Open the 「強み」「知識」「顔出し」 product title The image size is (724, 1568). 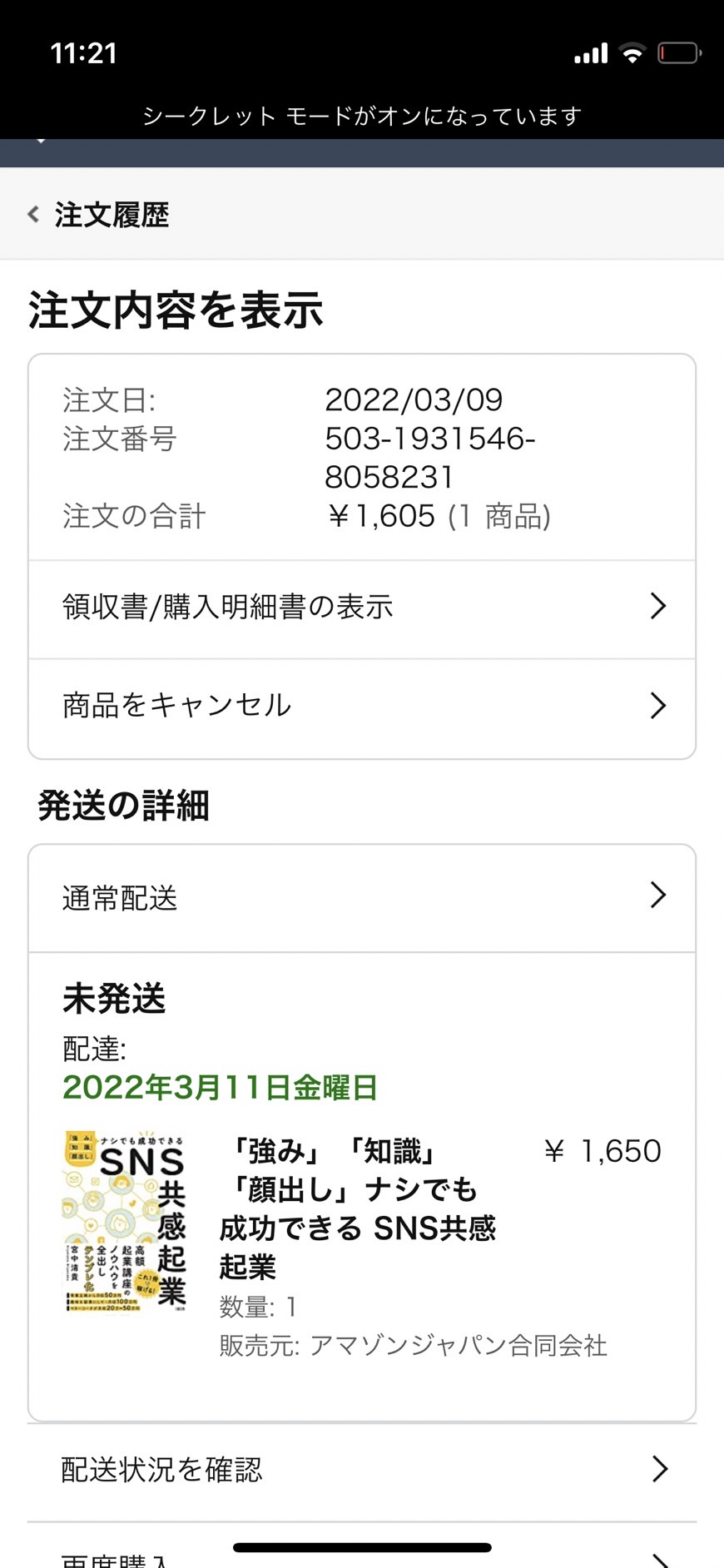(x=358, y=1209)
